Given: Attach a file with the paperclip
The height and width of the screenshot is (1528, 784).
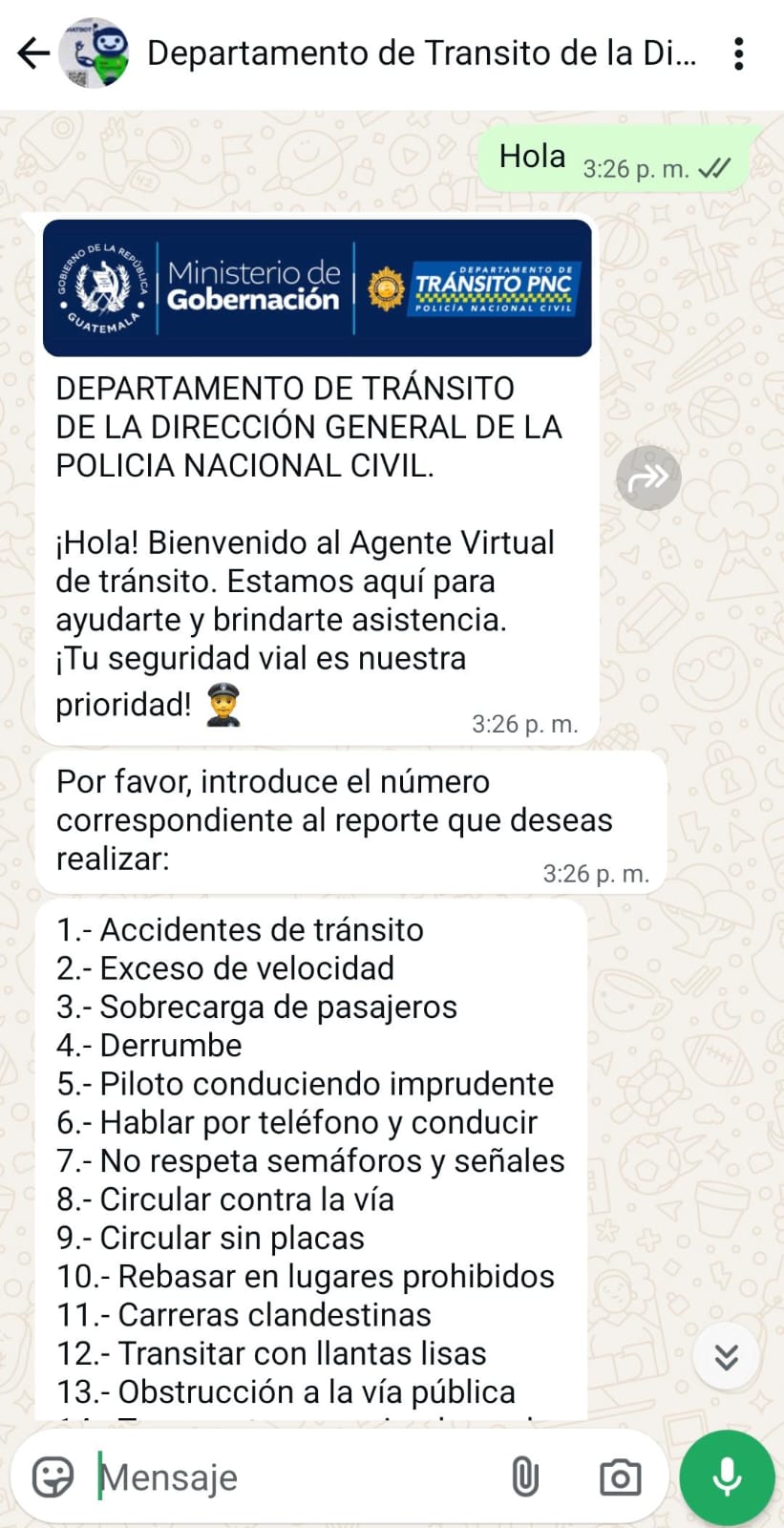Looking at the screenshot, I should click(x=524, y=1477).
